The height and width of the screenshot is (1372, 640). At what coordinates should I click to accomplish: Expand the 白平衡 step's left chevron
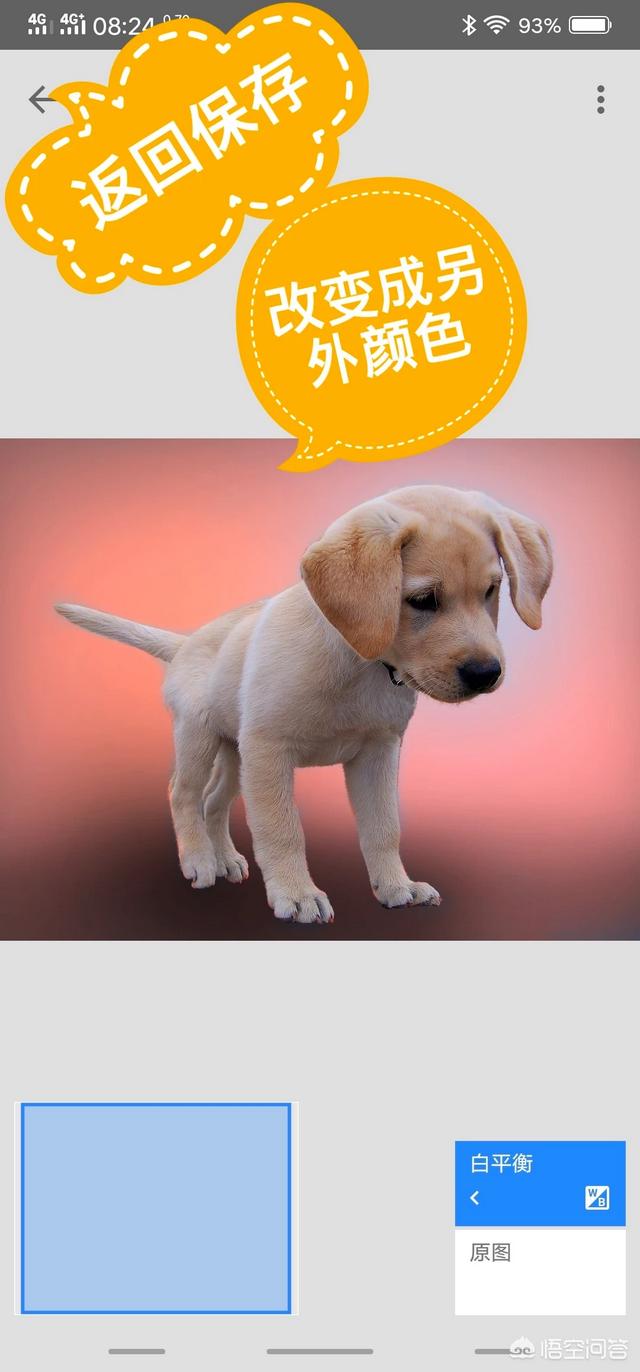click(x=475, y=1198)
